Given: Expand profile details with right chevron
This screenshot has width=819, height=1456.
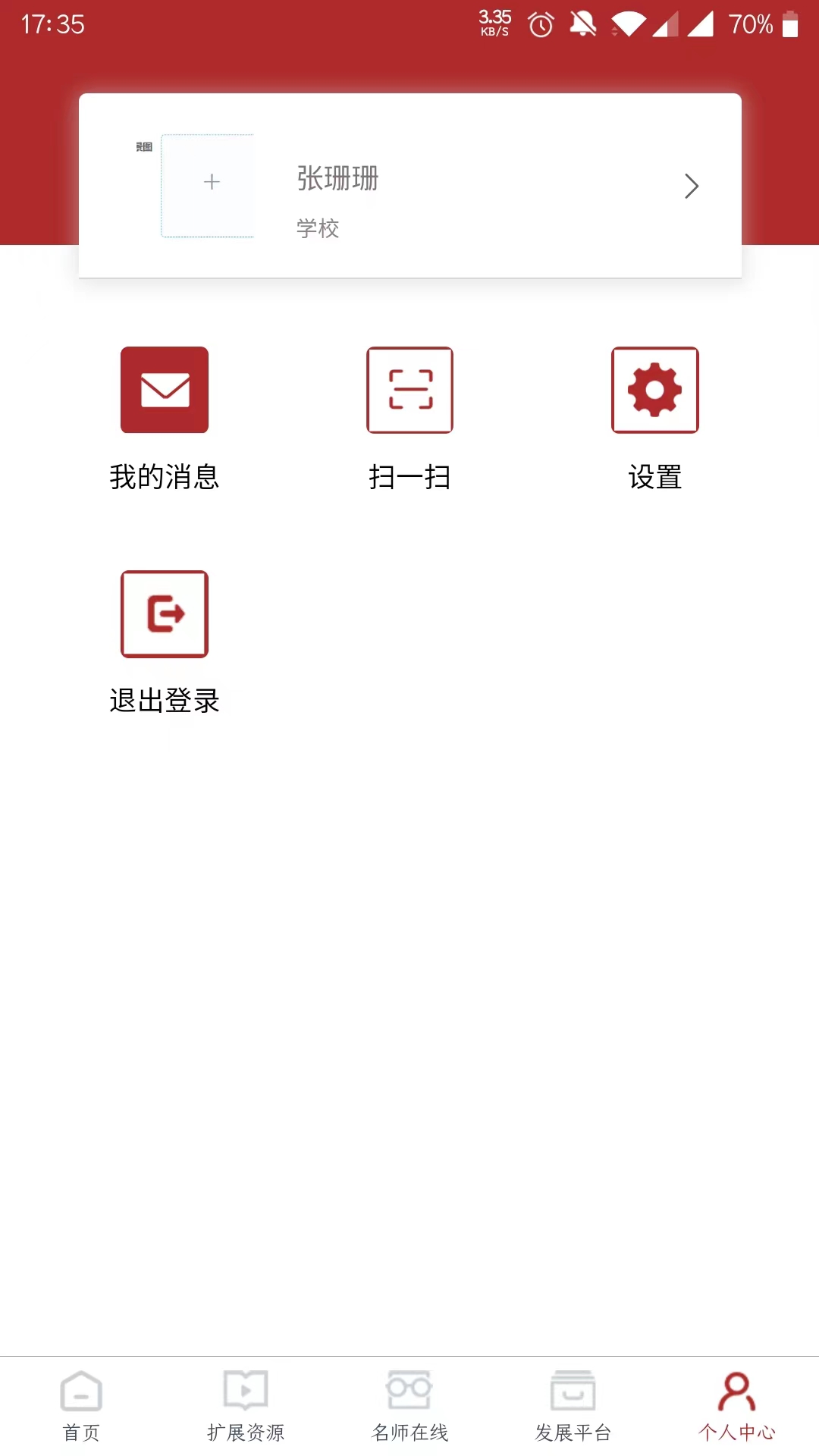Looking at the screenshot, I should (691, 185).
